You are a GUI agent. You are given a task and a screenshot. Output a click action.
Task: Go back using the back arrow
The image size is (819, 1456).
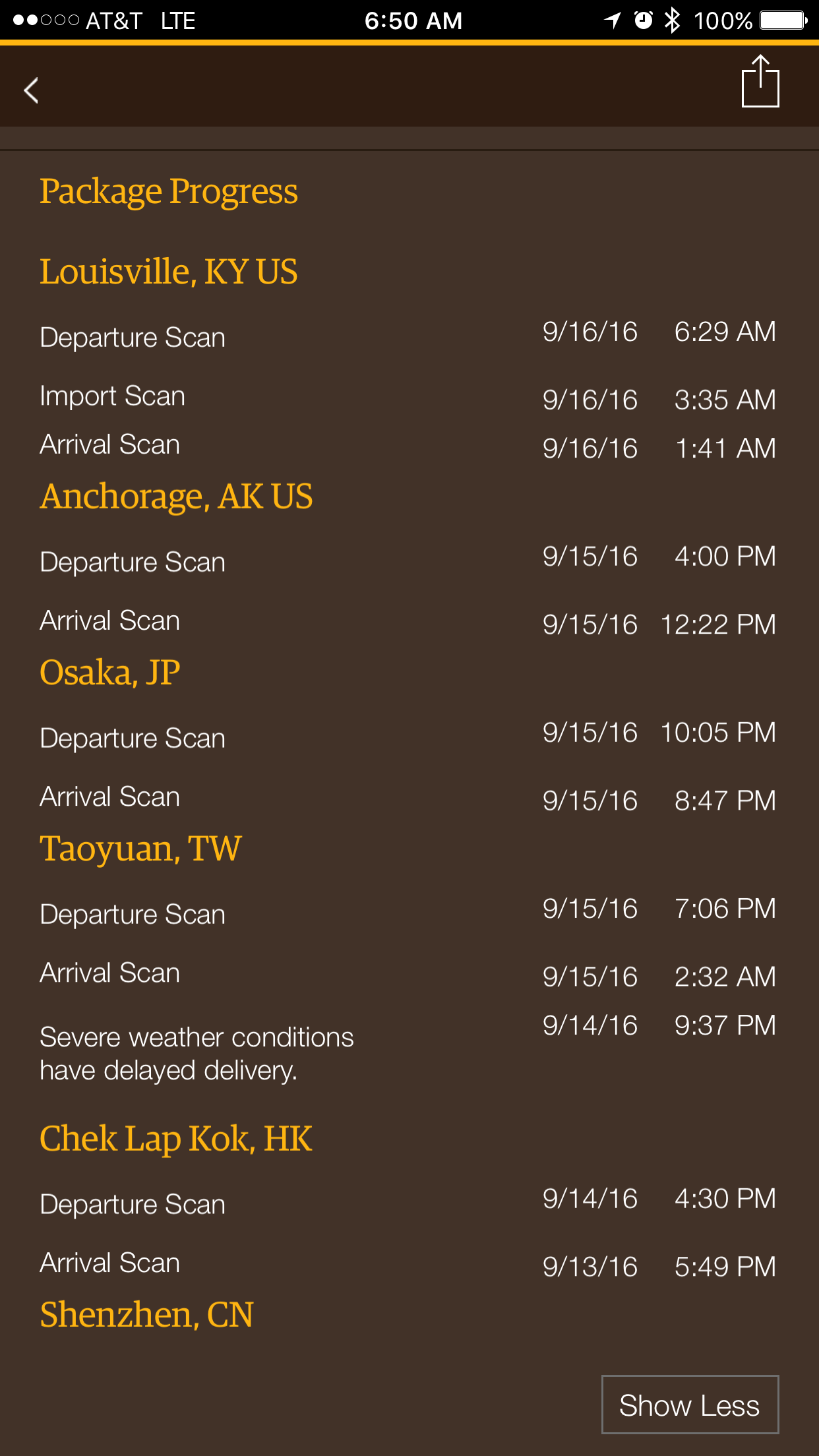(31, 90)
